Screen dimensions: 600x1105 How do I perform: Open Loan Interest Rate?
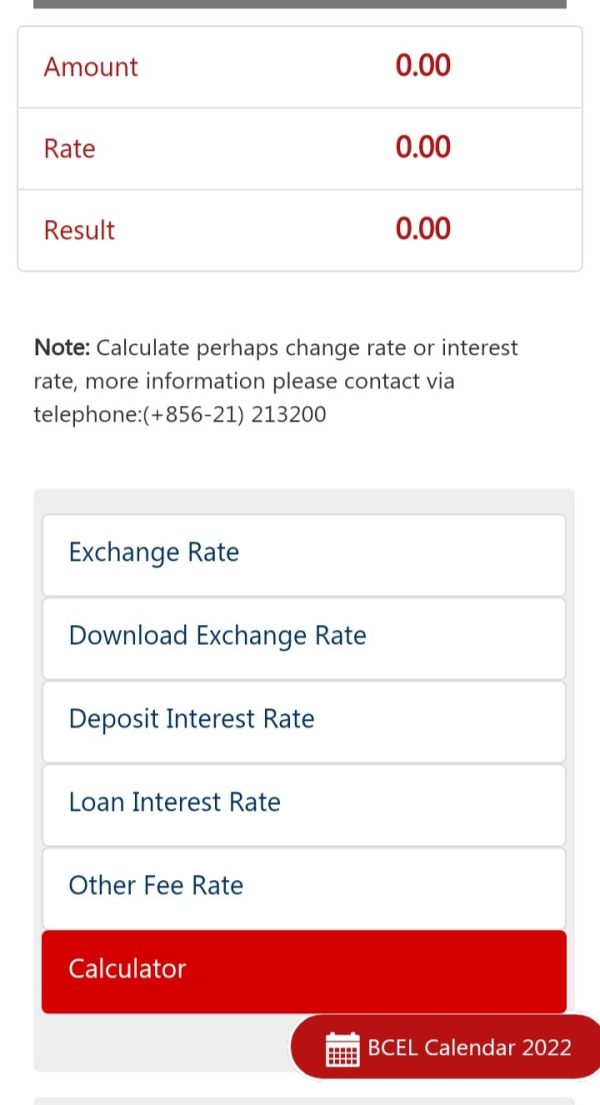(x=304, y=804)
